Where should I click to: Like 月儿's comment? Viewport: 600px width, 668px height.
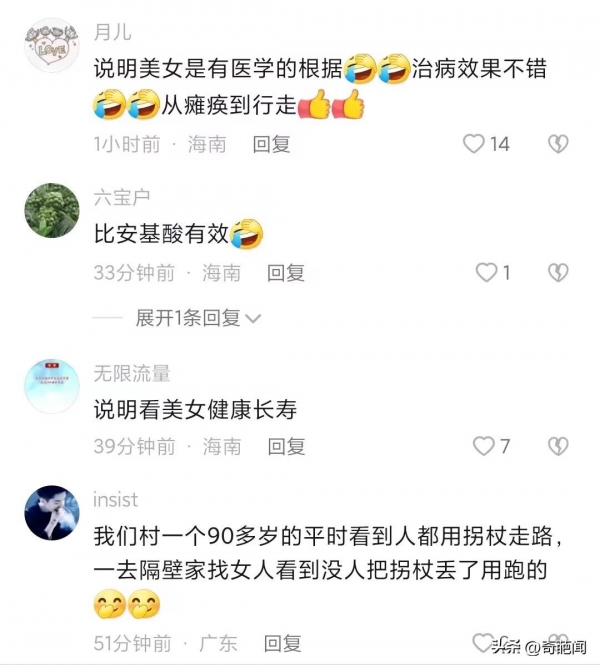pyautogui.click(x=474, y=144)
